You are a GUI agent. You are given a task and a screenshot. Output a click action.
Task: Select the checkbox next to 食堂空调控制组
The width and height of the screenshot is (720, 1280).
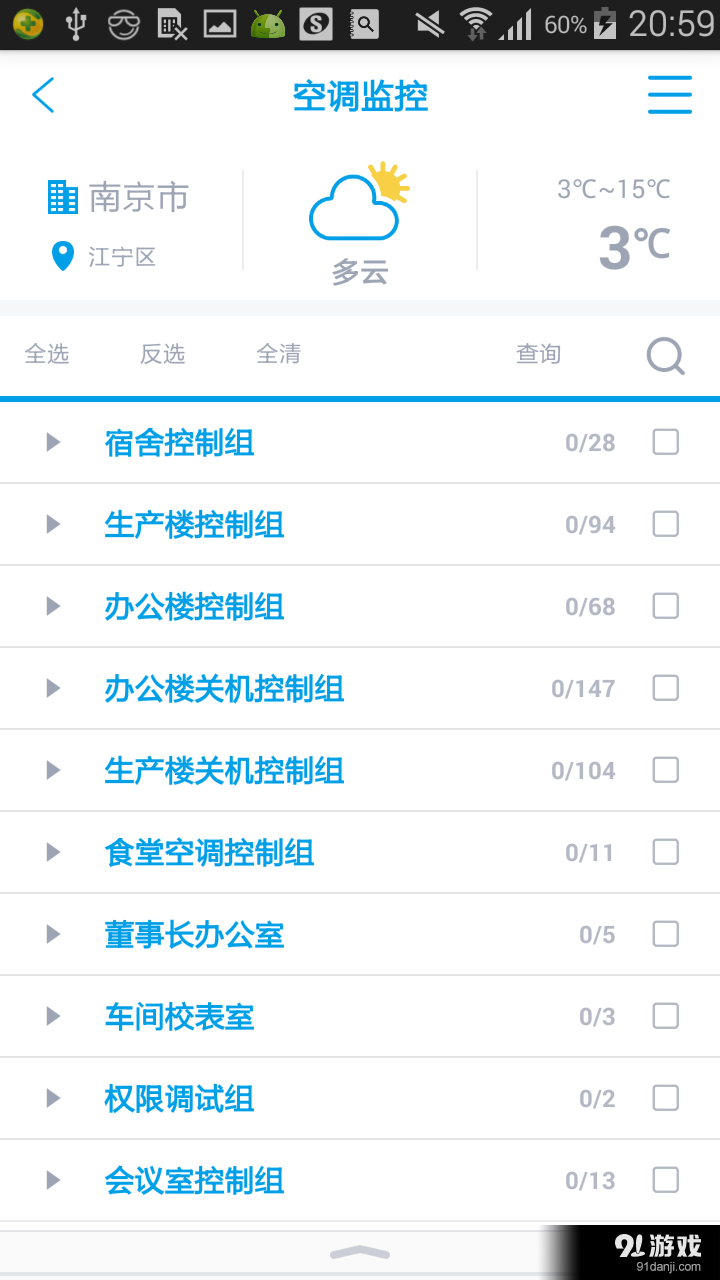tap(665, 852)
